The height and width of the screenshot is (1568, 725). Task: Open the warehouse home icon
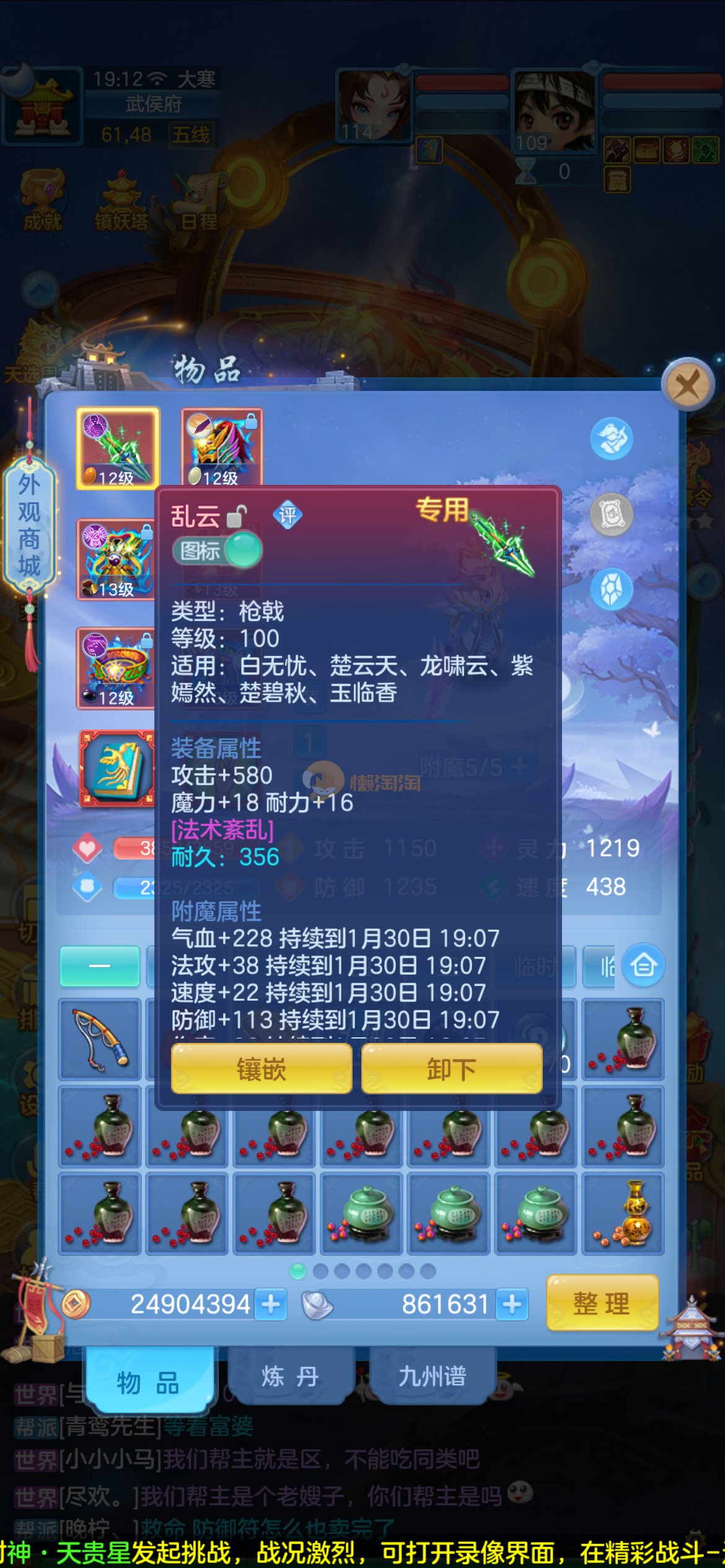click(x=644, y=965)
